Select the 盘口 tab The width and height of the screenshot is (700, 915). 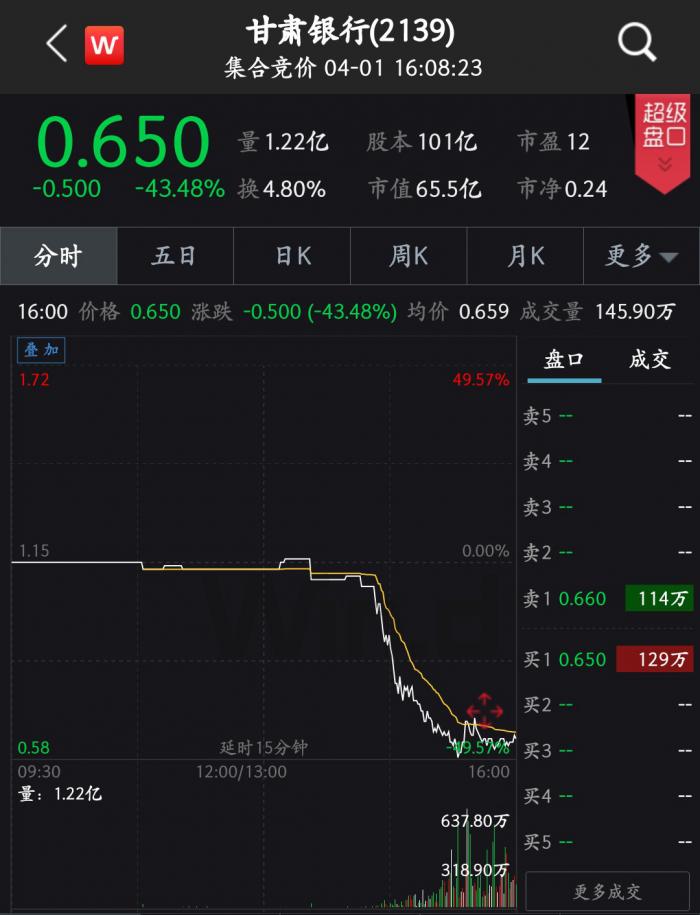click(x=563, y=360)
